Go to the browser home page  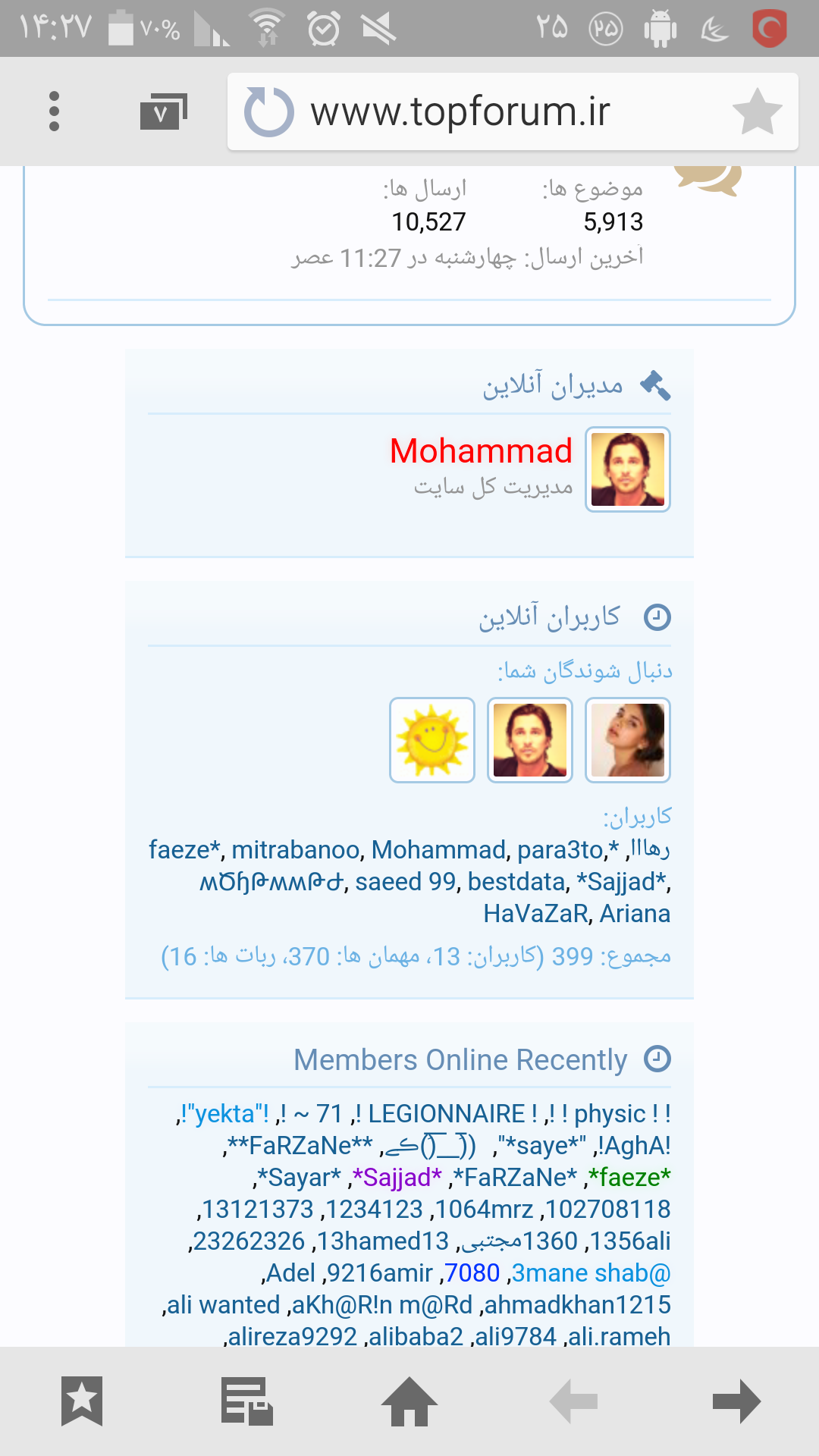coord(409,1401)
